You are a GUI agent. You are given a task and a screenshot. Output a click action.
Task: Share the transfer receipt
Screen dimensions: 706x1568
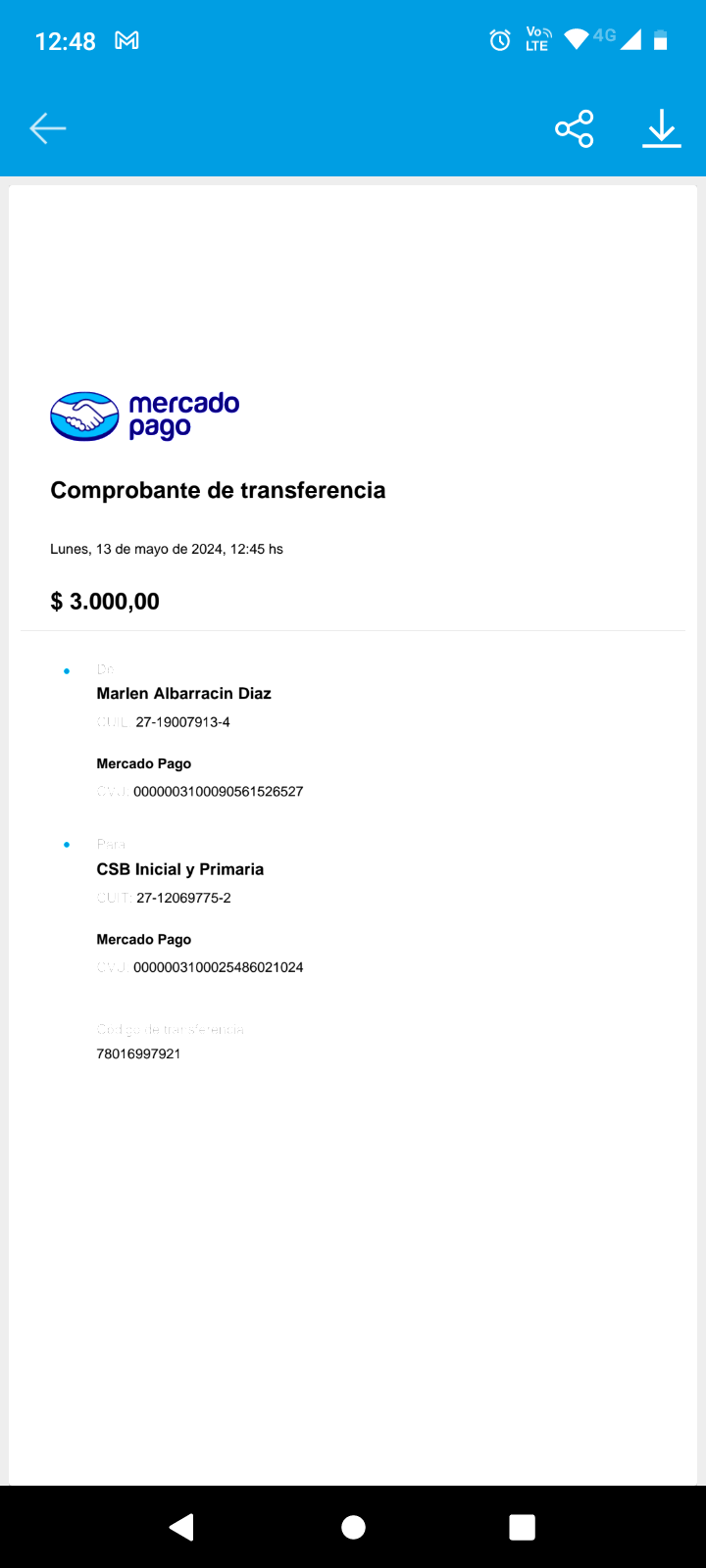[575, 128]
